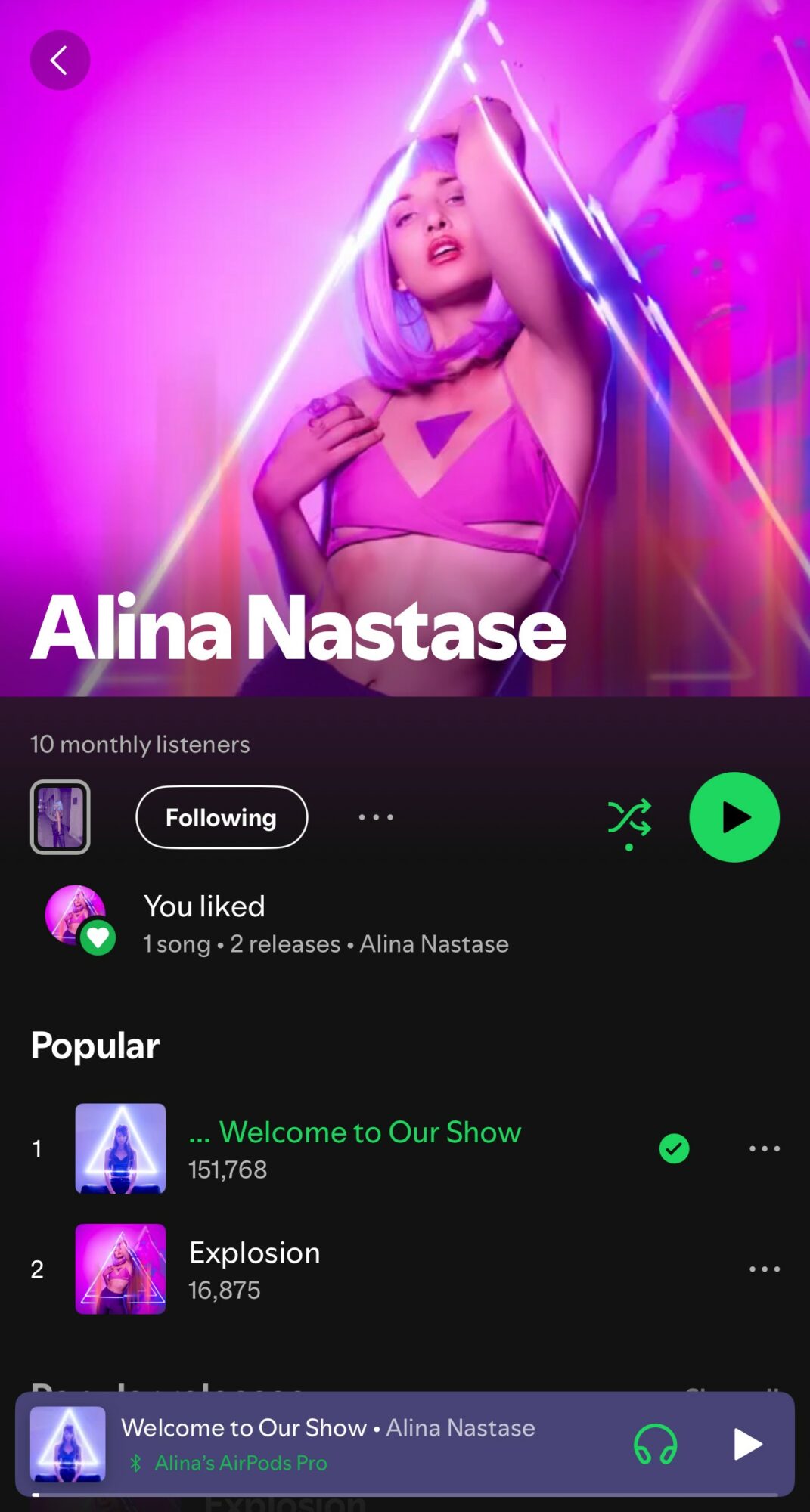This screenshot has height=1512, width=810.
Task: Tap the Following button
Action: [221, 817]
